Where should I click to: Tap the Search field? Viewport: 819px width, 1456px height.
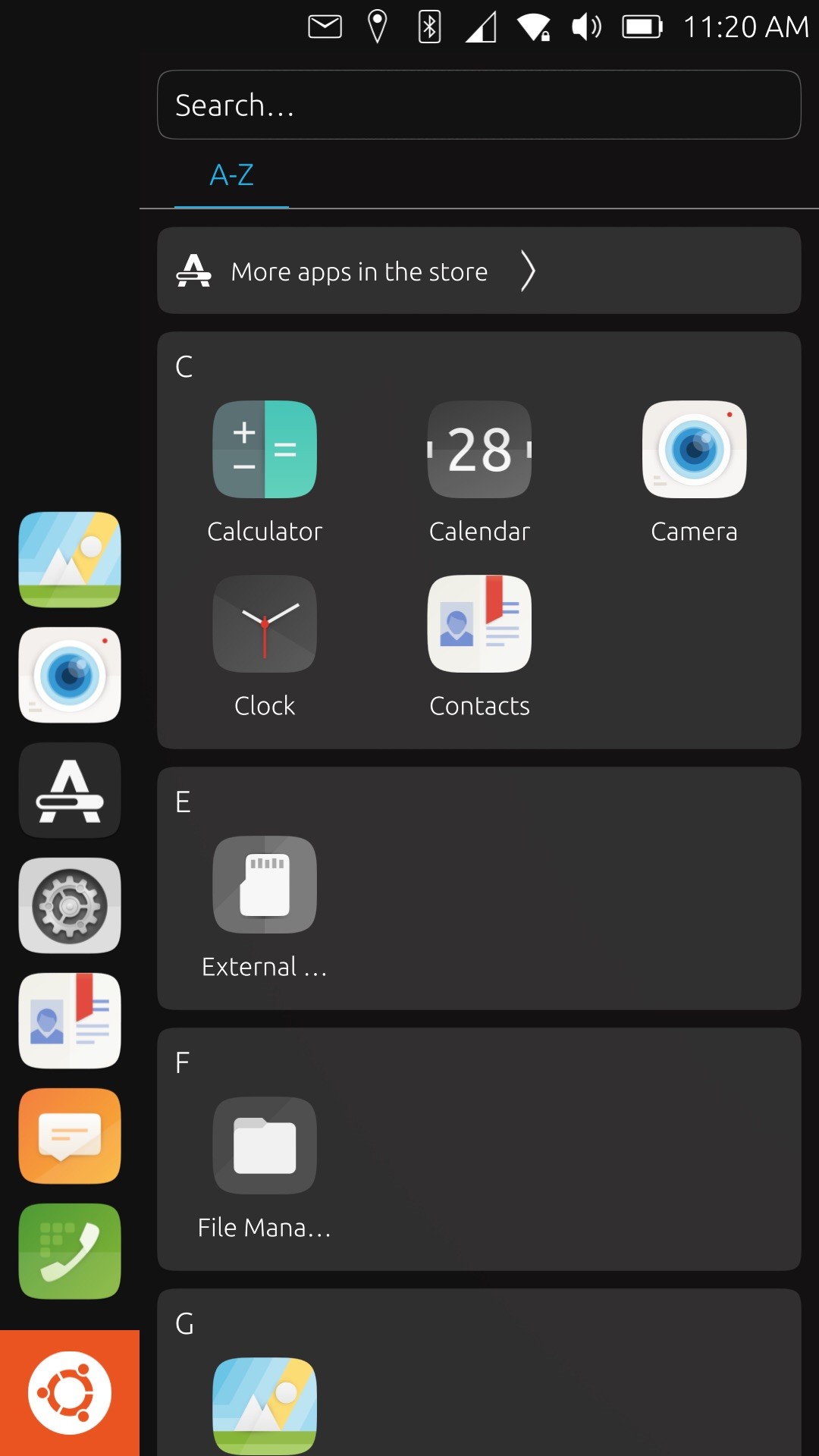pos(478,105)
